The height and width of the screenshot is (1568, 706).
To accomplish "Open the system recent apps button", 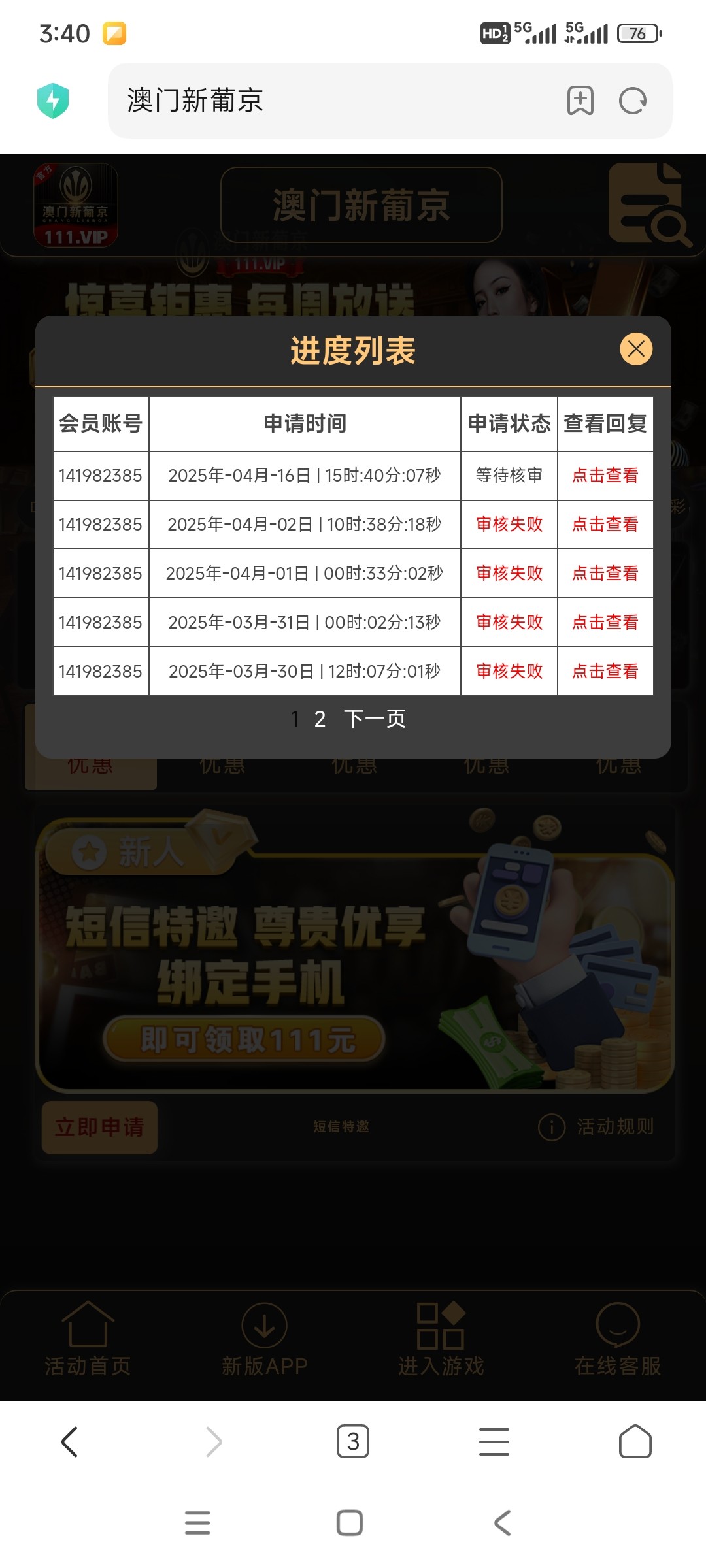I will click(197, 1523).
